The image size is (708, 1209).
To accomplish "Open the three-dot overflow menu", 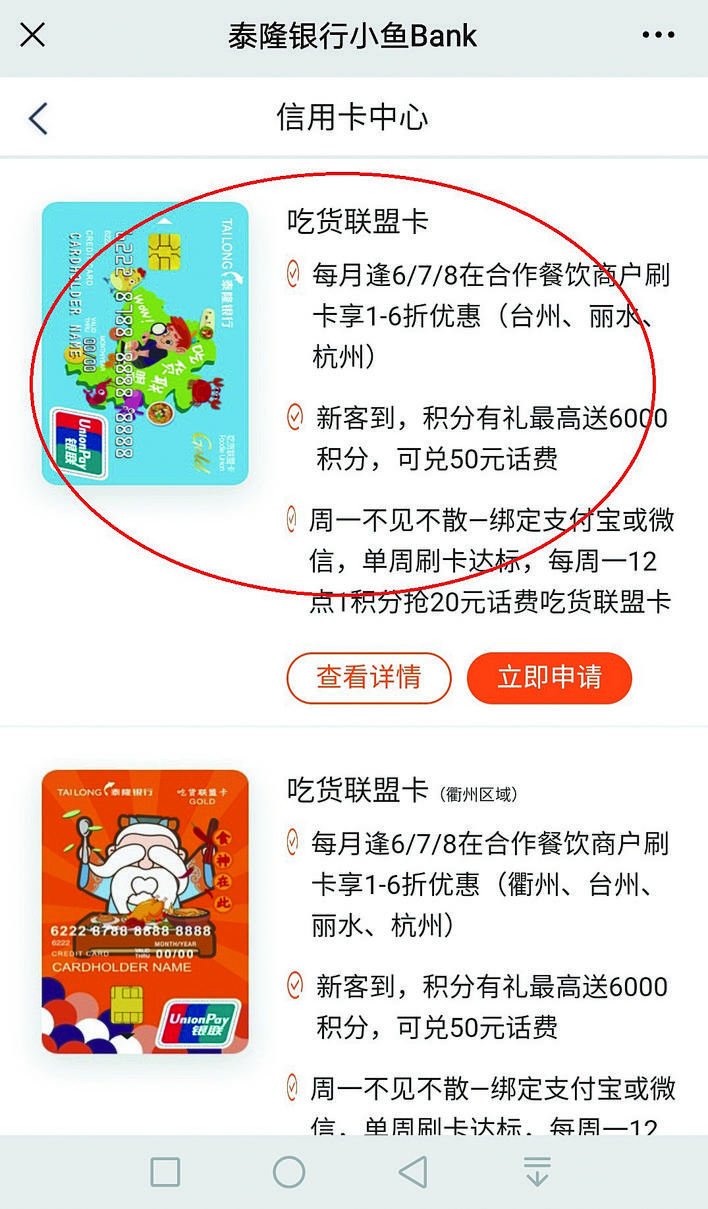I will point(658,36).
